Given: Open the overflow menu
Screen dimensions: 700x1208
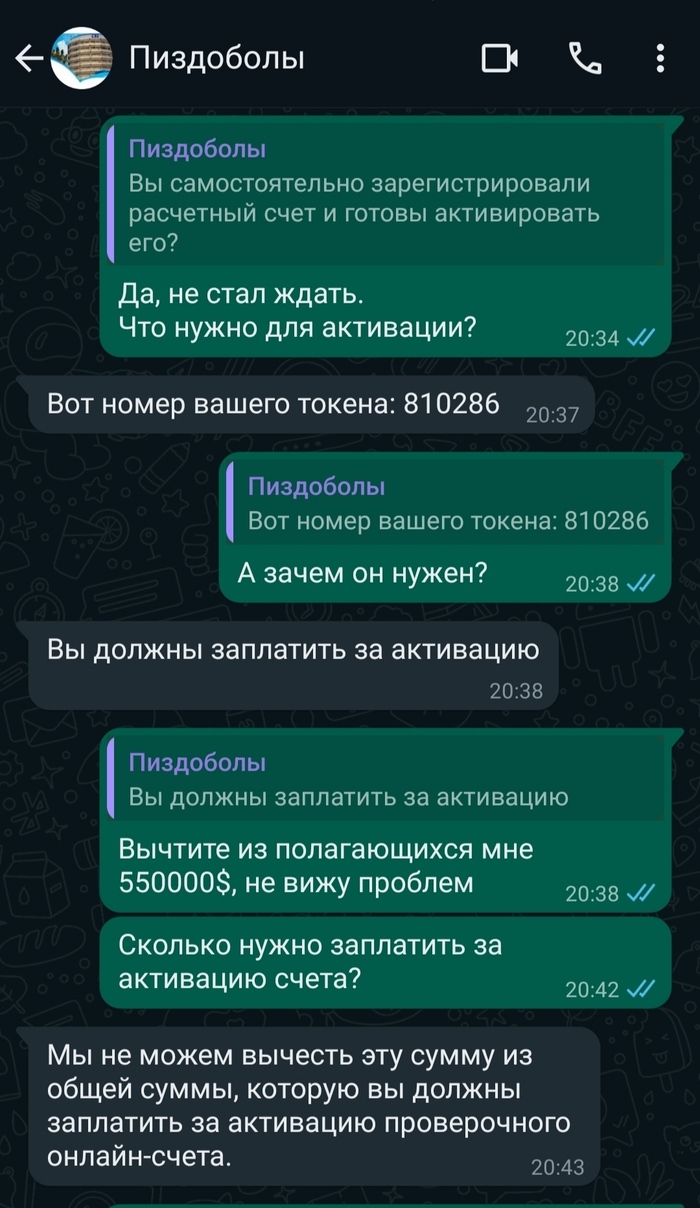Looking at the screenshot, I should click(x=660, y=59).
